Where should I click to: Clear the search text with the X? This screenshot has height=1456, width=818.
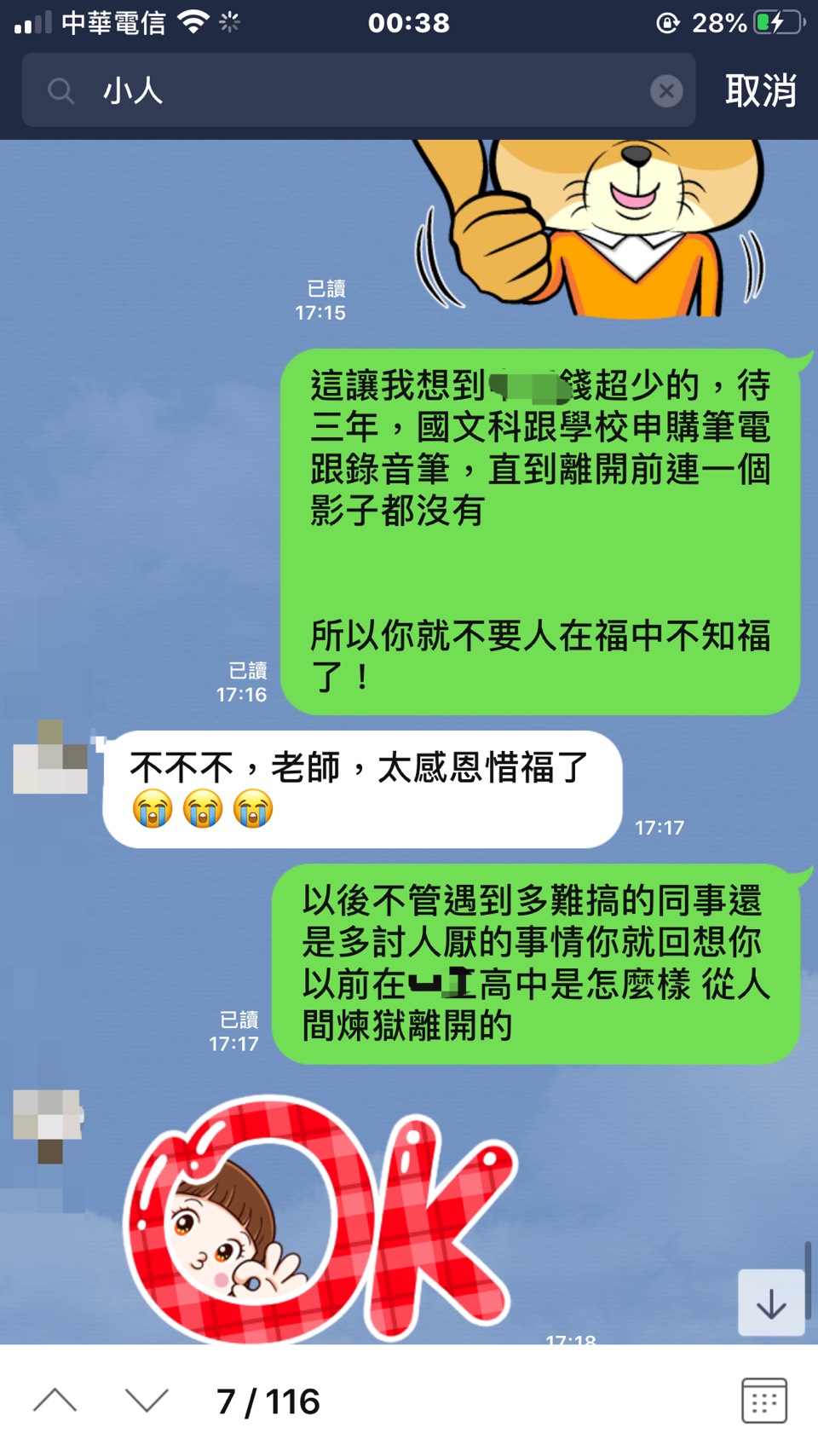coord(666,90)
